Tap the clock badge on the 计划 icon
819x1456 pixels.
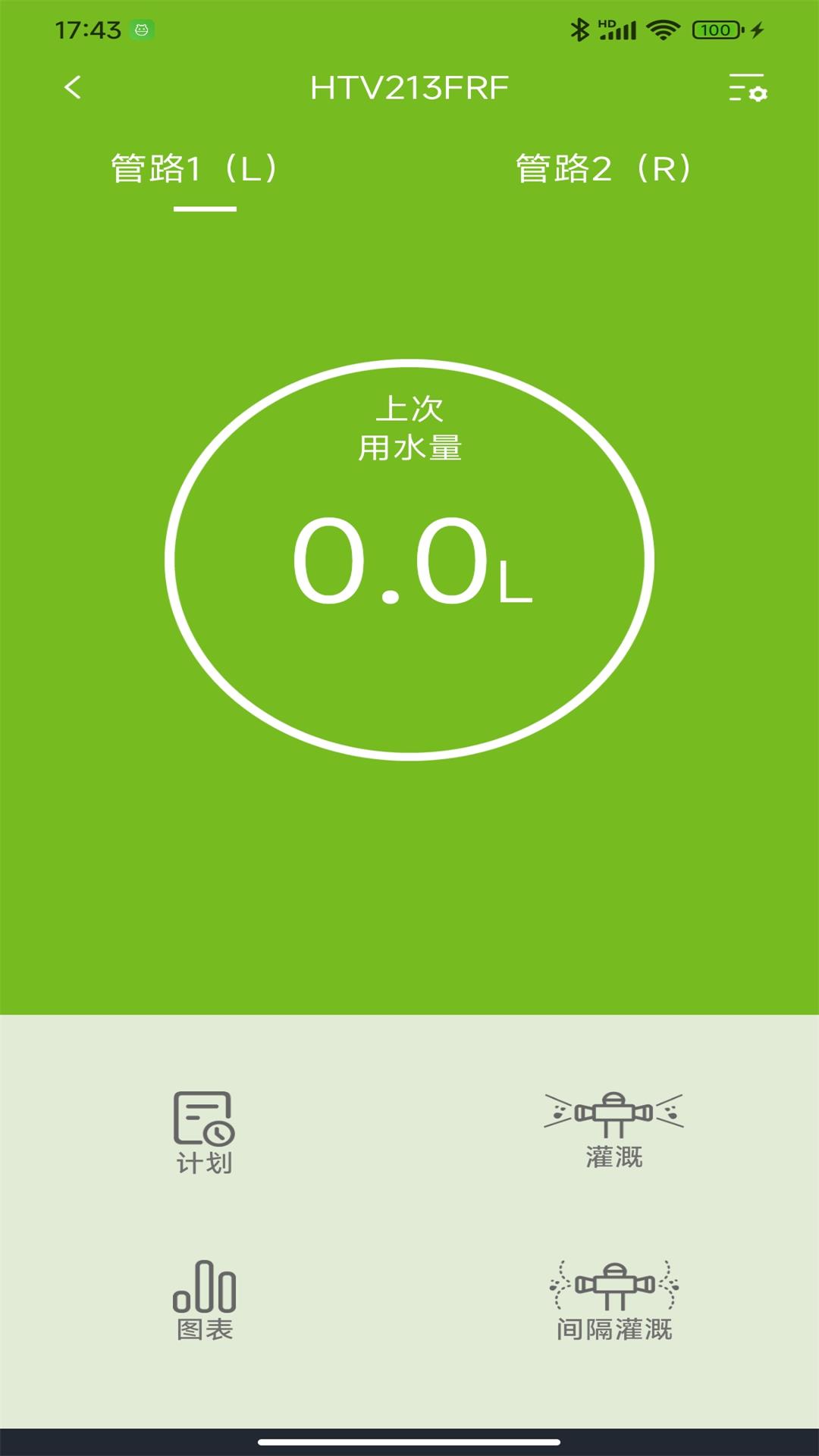click(221, 1133)
